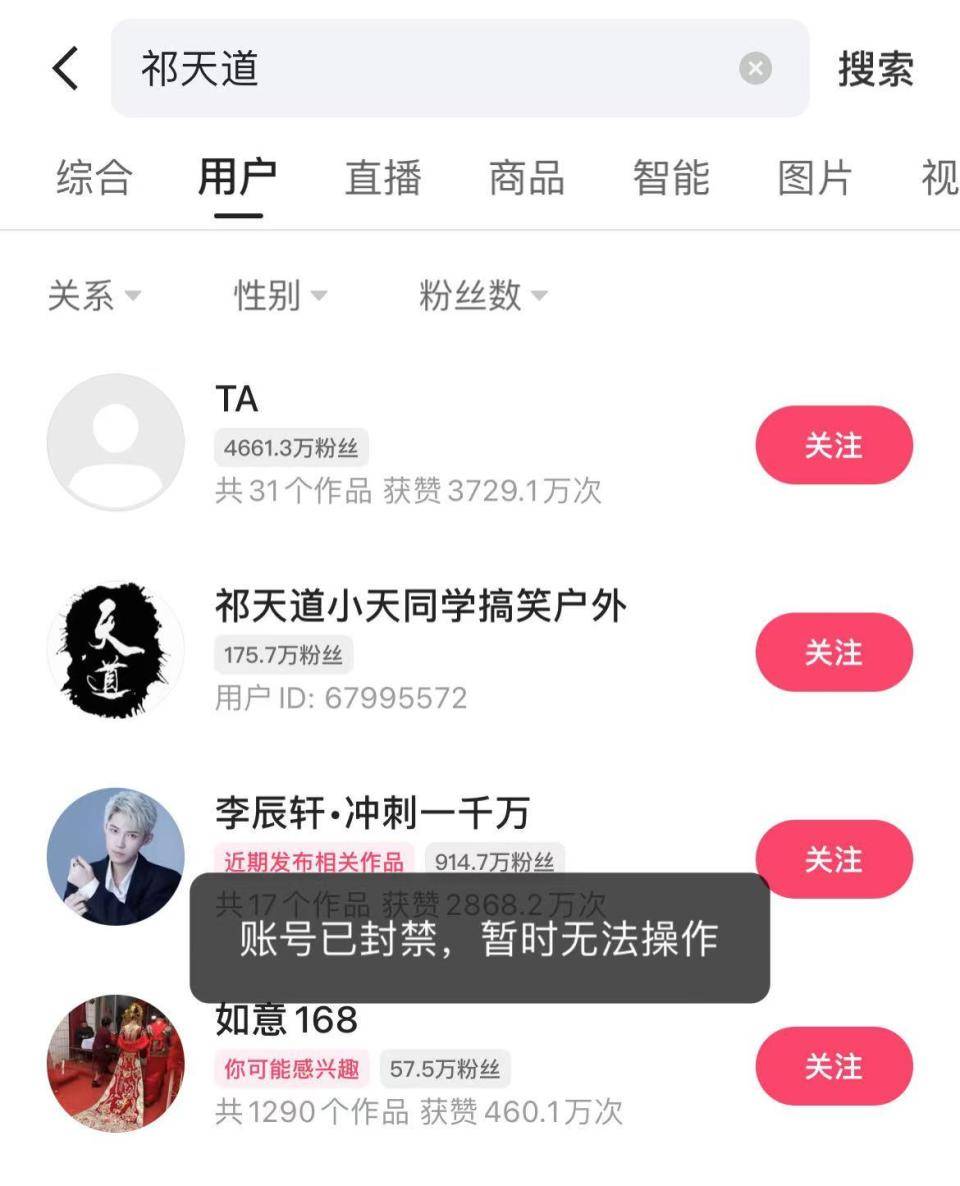
Task: Open the TA user profile
Action: (x=116, y=441)
